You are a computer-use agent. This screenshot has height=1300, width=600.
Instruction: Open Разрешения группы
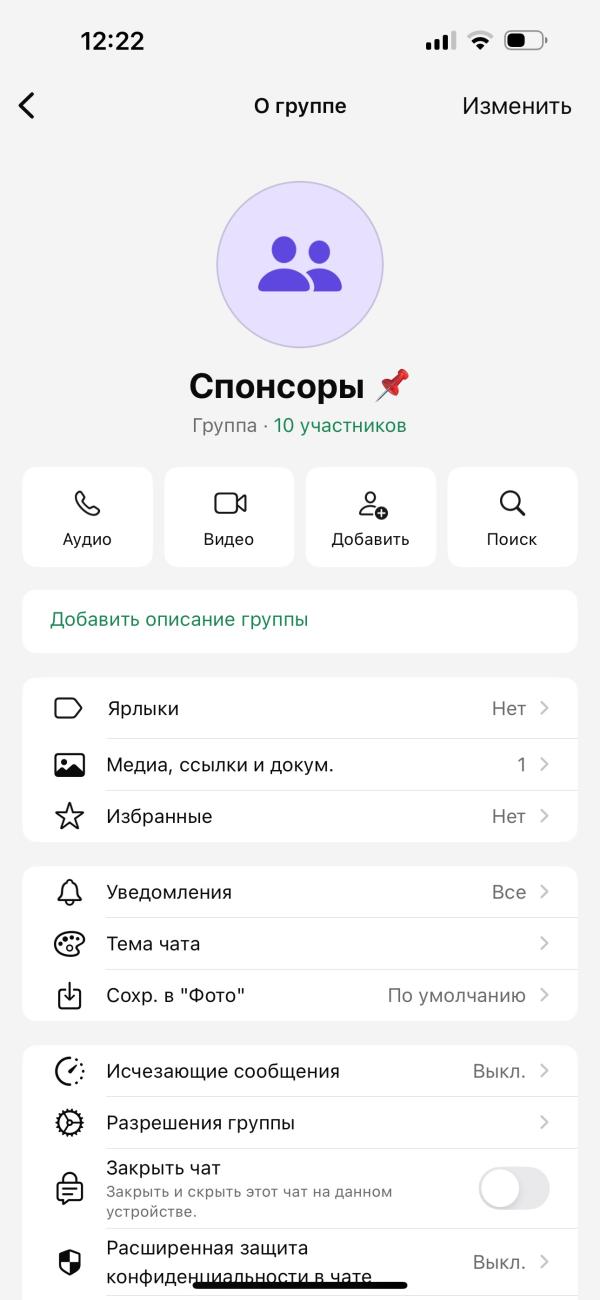tap(300, 1123)
